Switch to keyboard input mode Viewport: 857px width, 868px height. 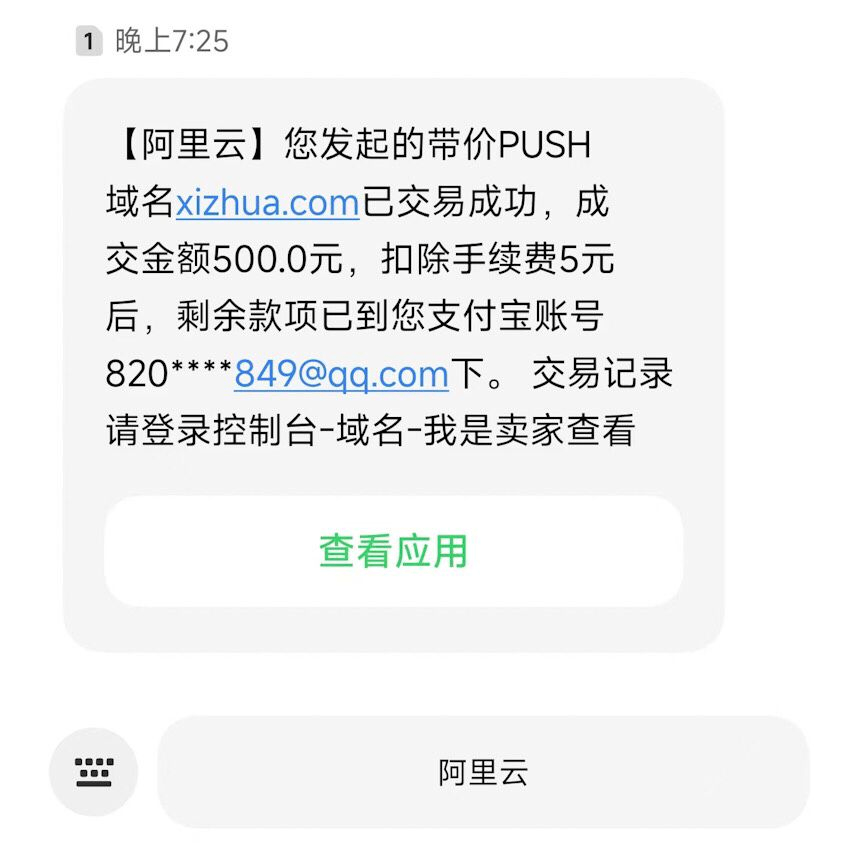[94, 771]
